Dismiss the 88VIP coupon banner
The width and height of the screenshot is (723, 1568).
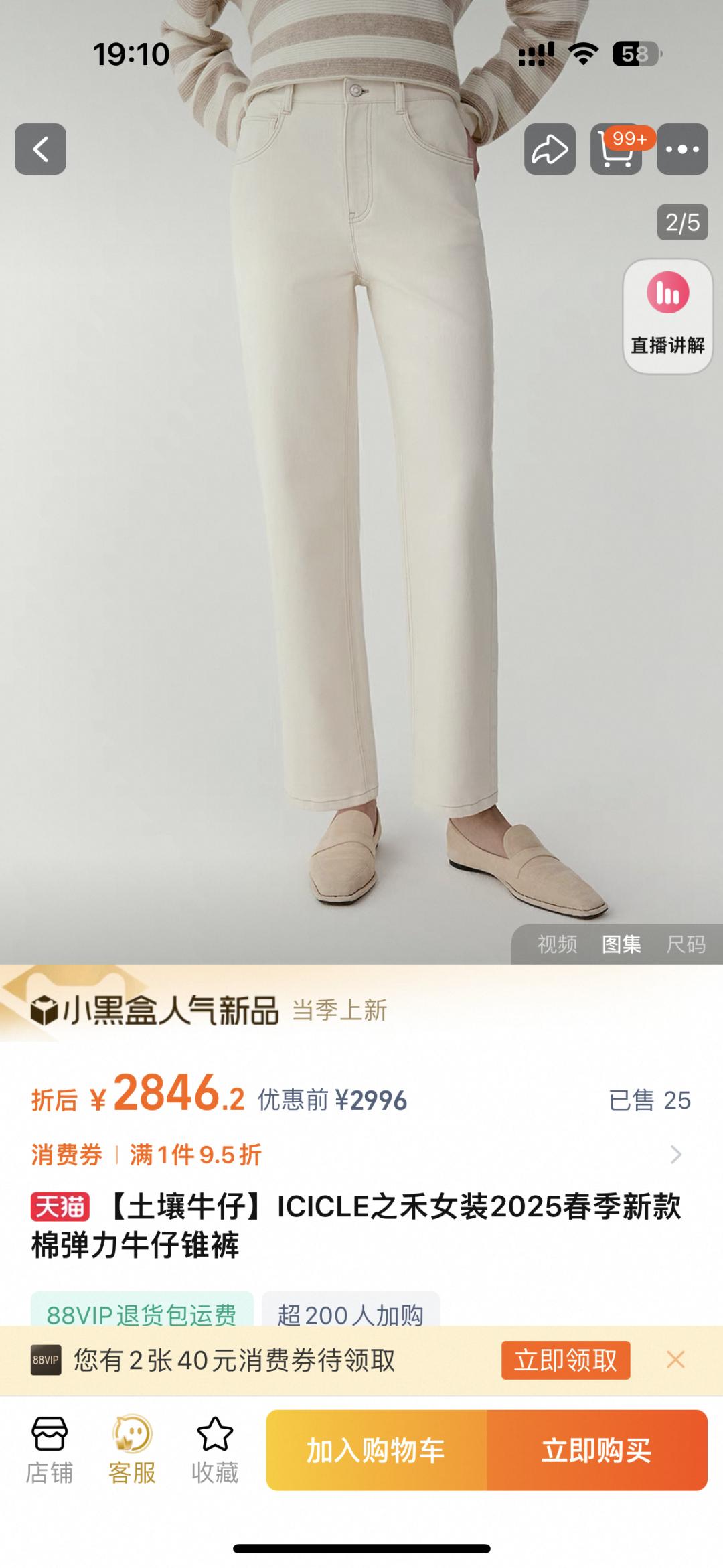tap(675, 1360)
